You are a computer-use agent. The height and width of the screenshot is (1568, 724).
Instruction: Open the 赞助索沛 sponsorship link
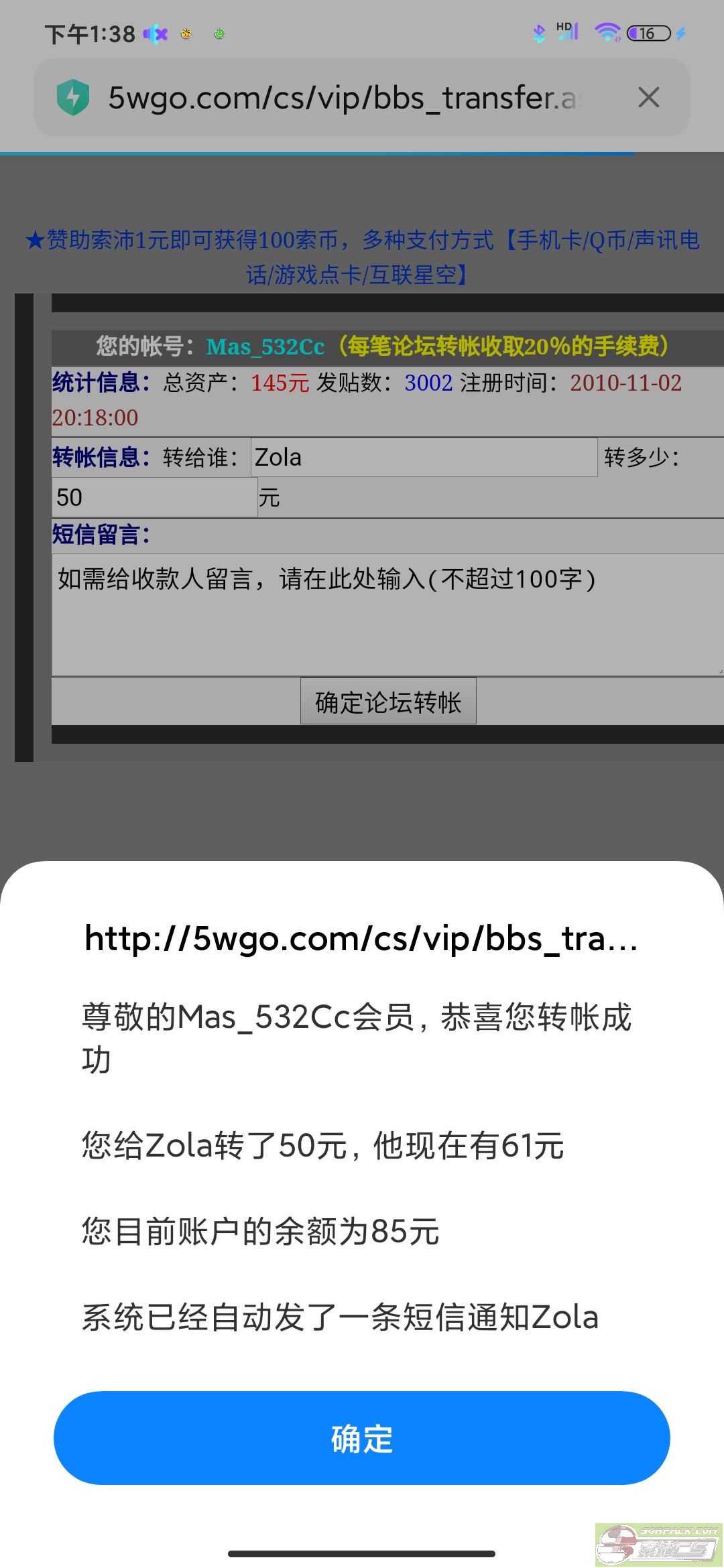(x=362, y=257)
